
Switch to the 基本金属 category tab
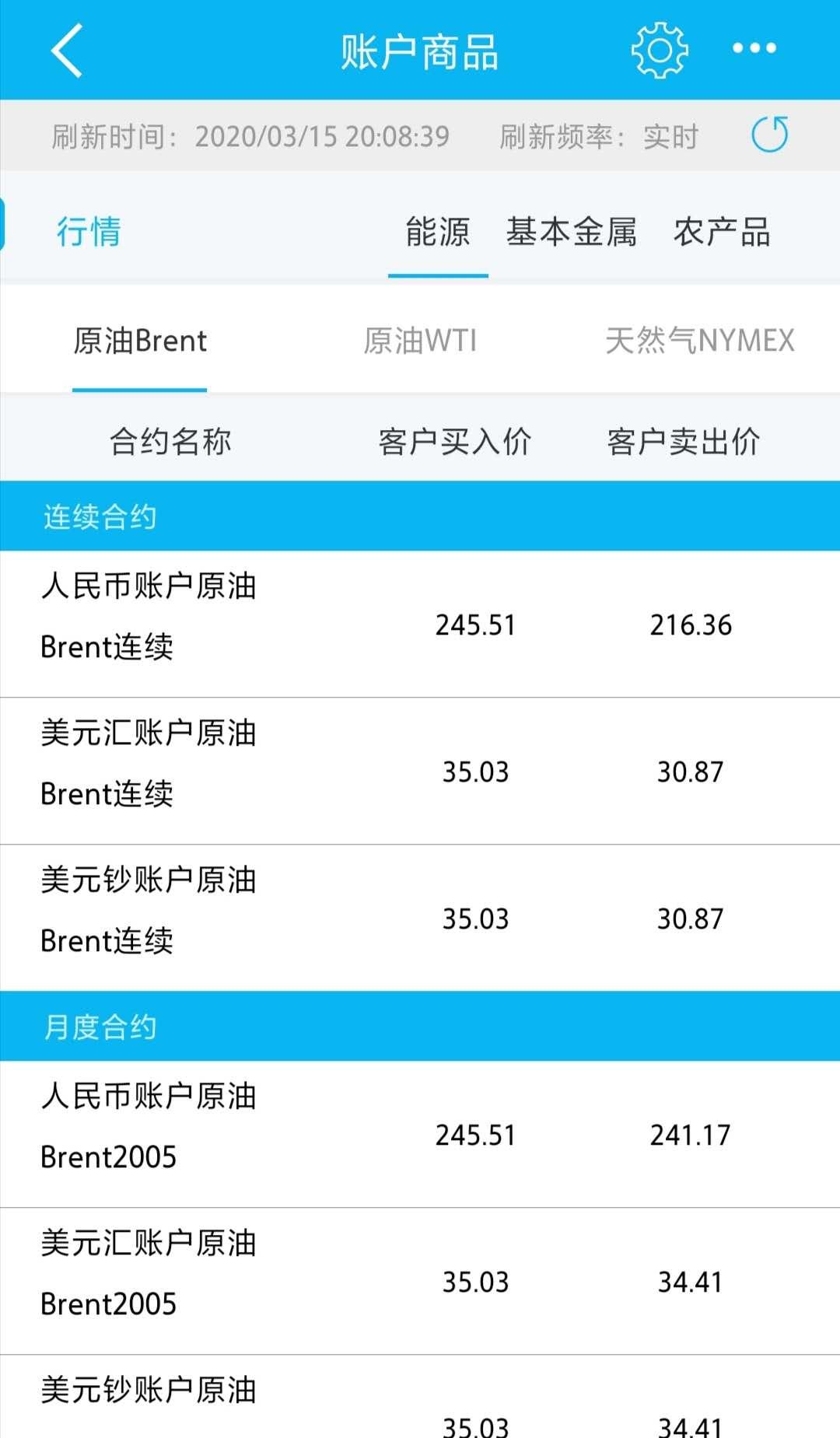click(x=572, y=233)
